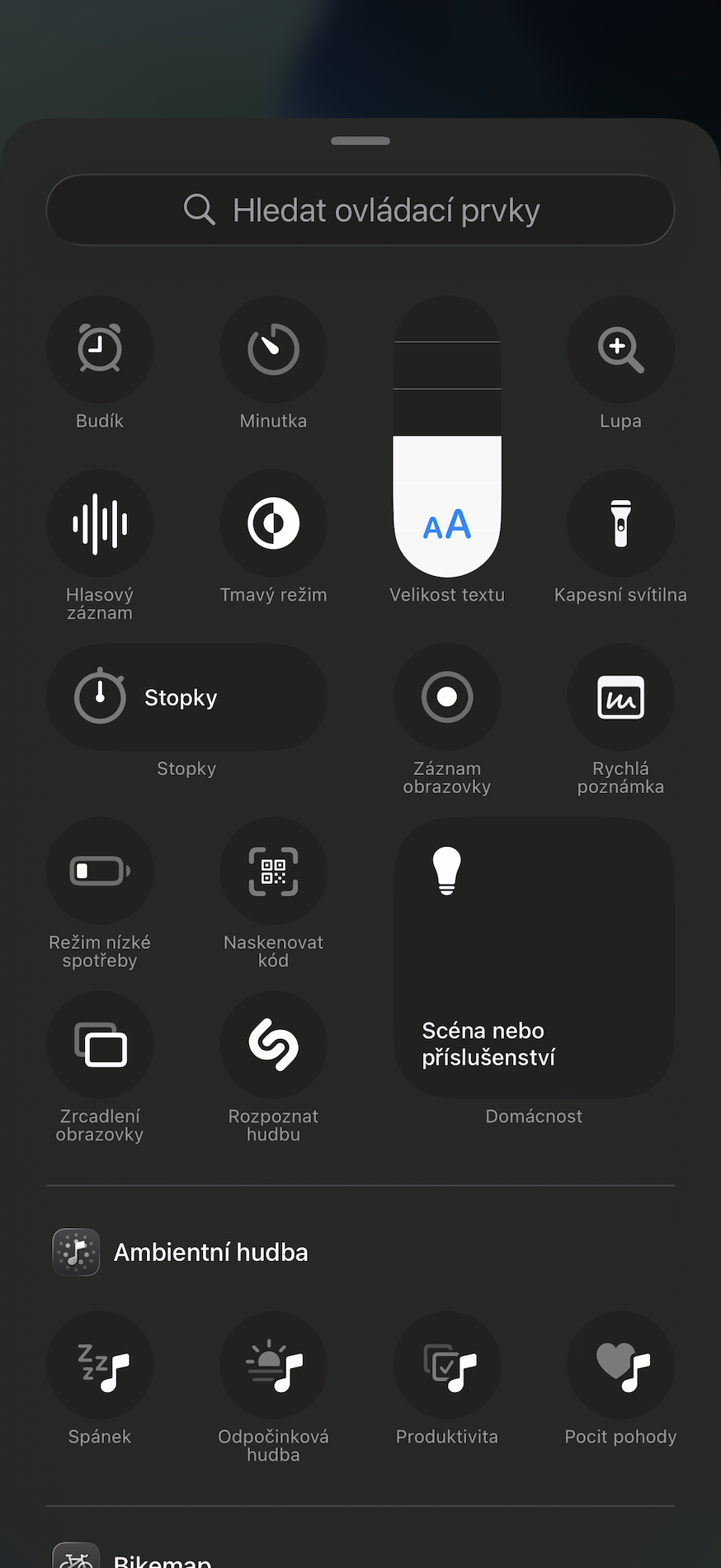Choose the Spánek ambient music control
The height and width of the screenshot is (1568, 721).
[100, 1365]
